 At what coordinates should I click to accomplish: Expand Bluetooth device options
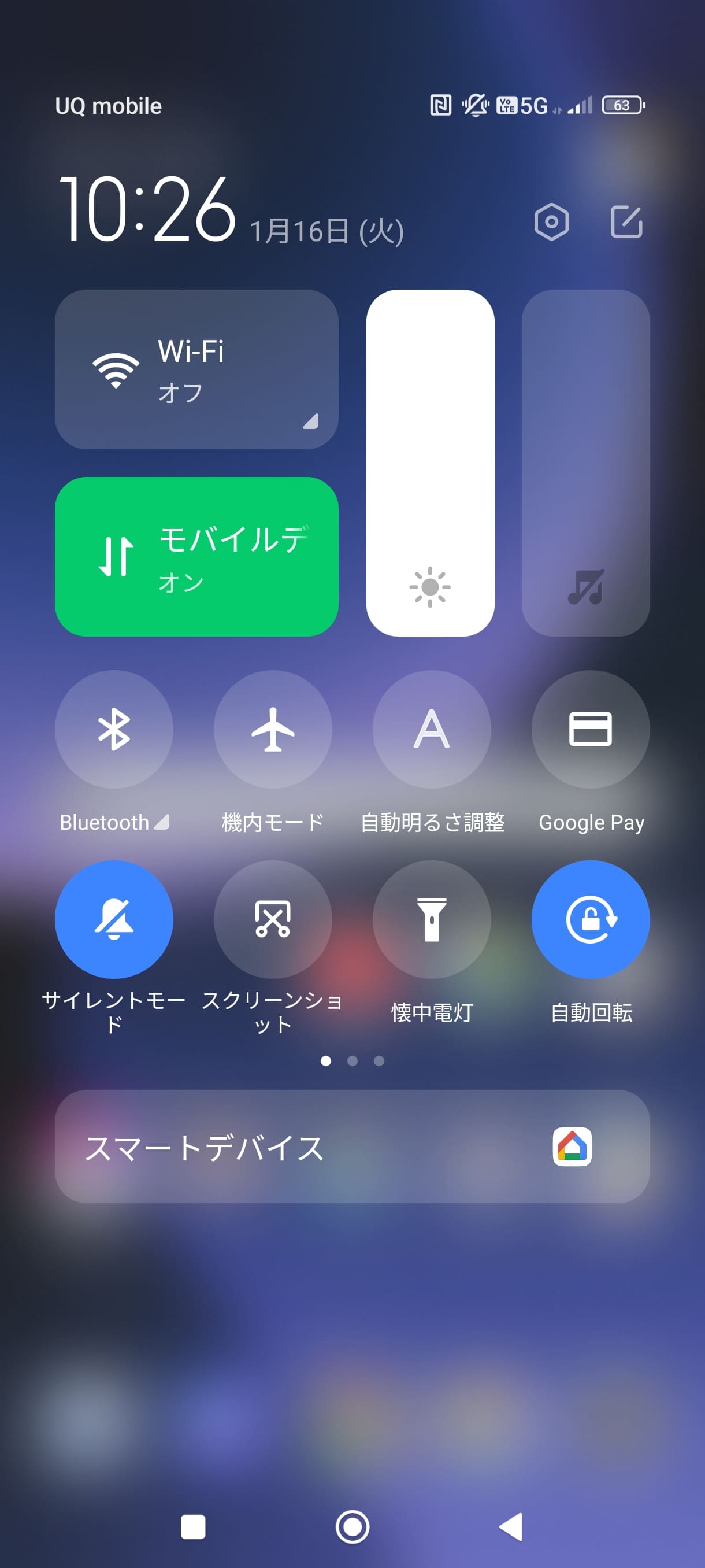click(161, 822)
